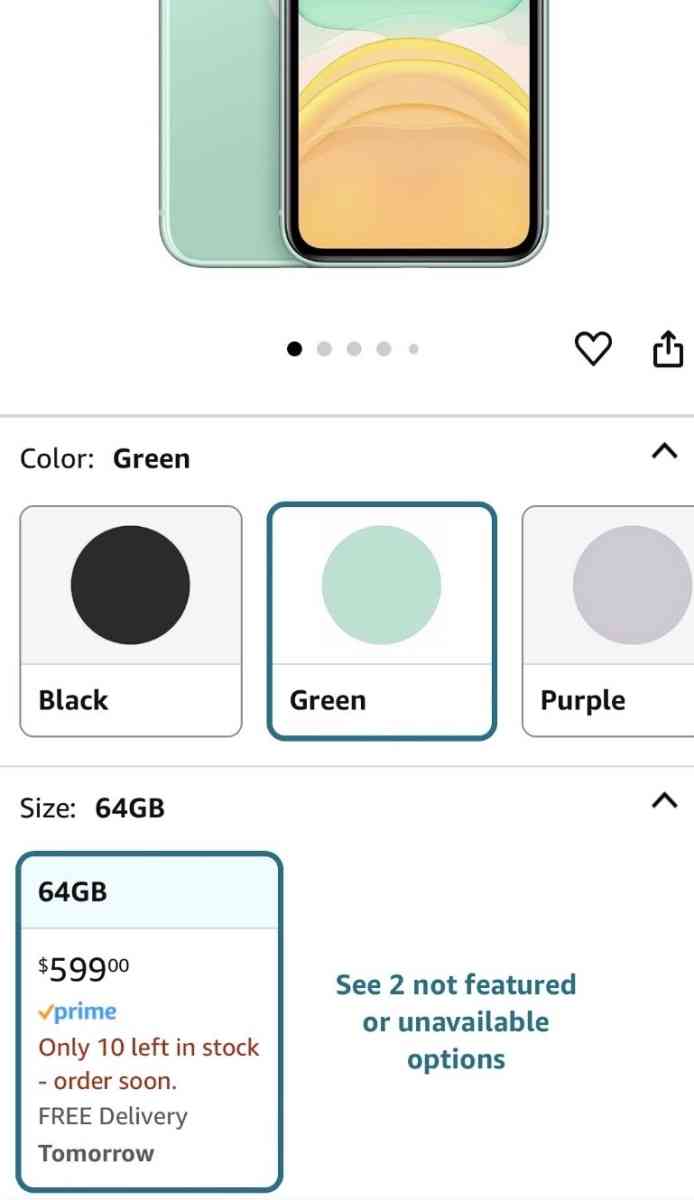The height and width of the screenshot is (1200, 694).
Task: Add this phone to your wish list
Action: (593, 349)
